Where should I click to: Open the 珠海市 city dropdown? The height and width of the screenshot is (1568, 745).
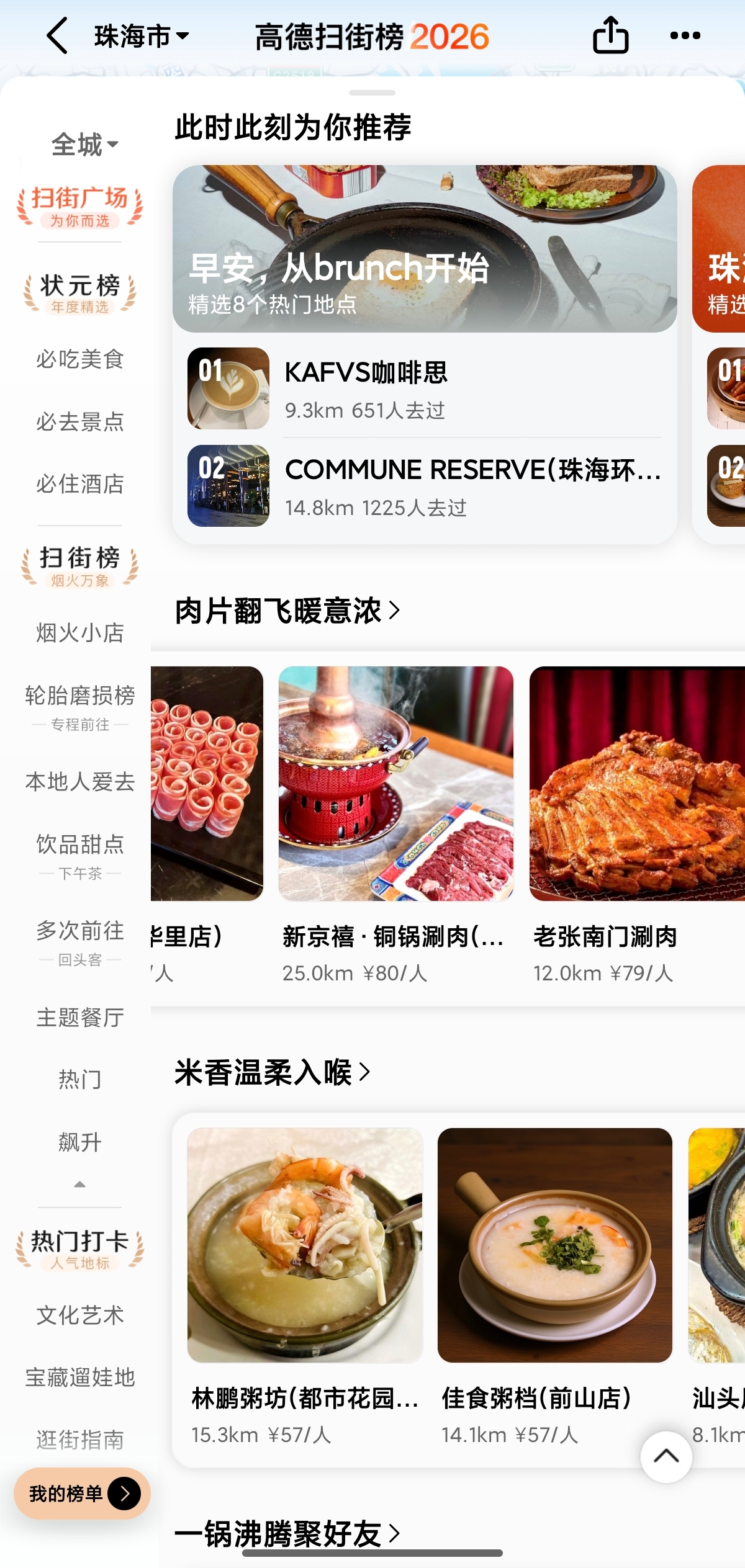click(142, 36)
